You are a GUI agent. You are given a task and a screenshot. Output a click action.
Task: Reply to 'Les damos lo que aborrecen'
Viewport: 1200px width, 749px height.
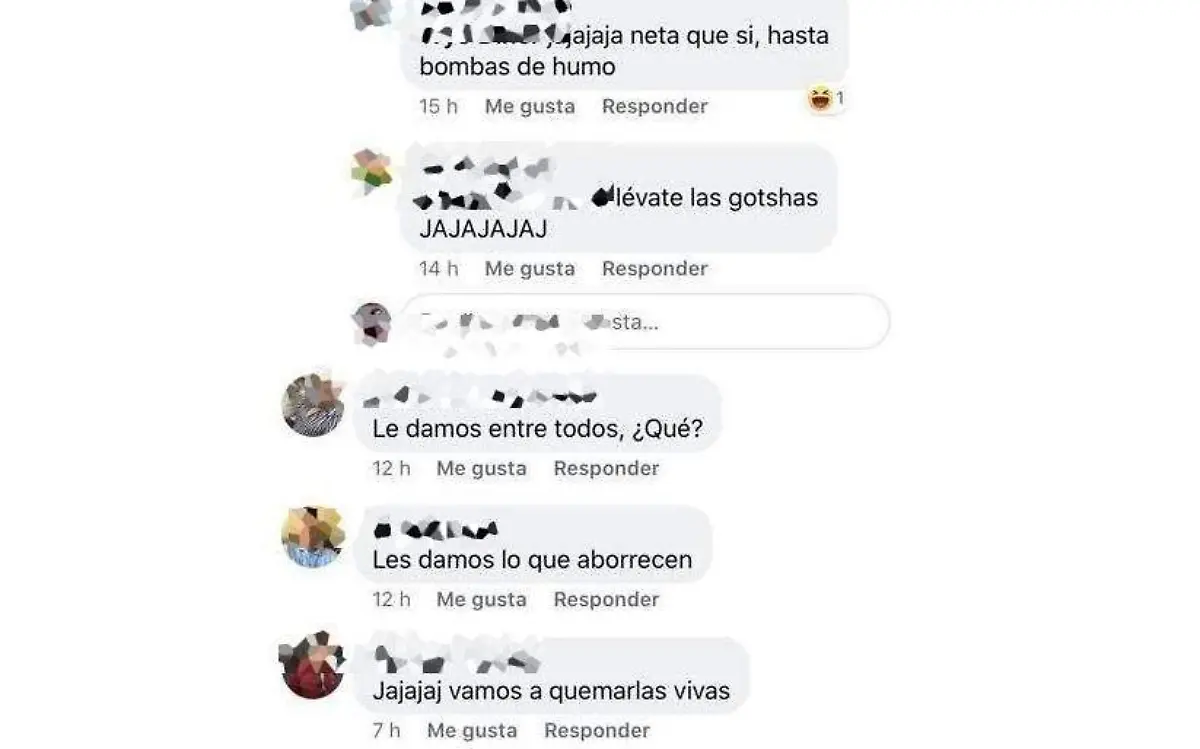tap(606, 599)
